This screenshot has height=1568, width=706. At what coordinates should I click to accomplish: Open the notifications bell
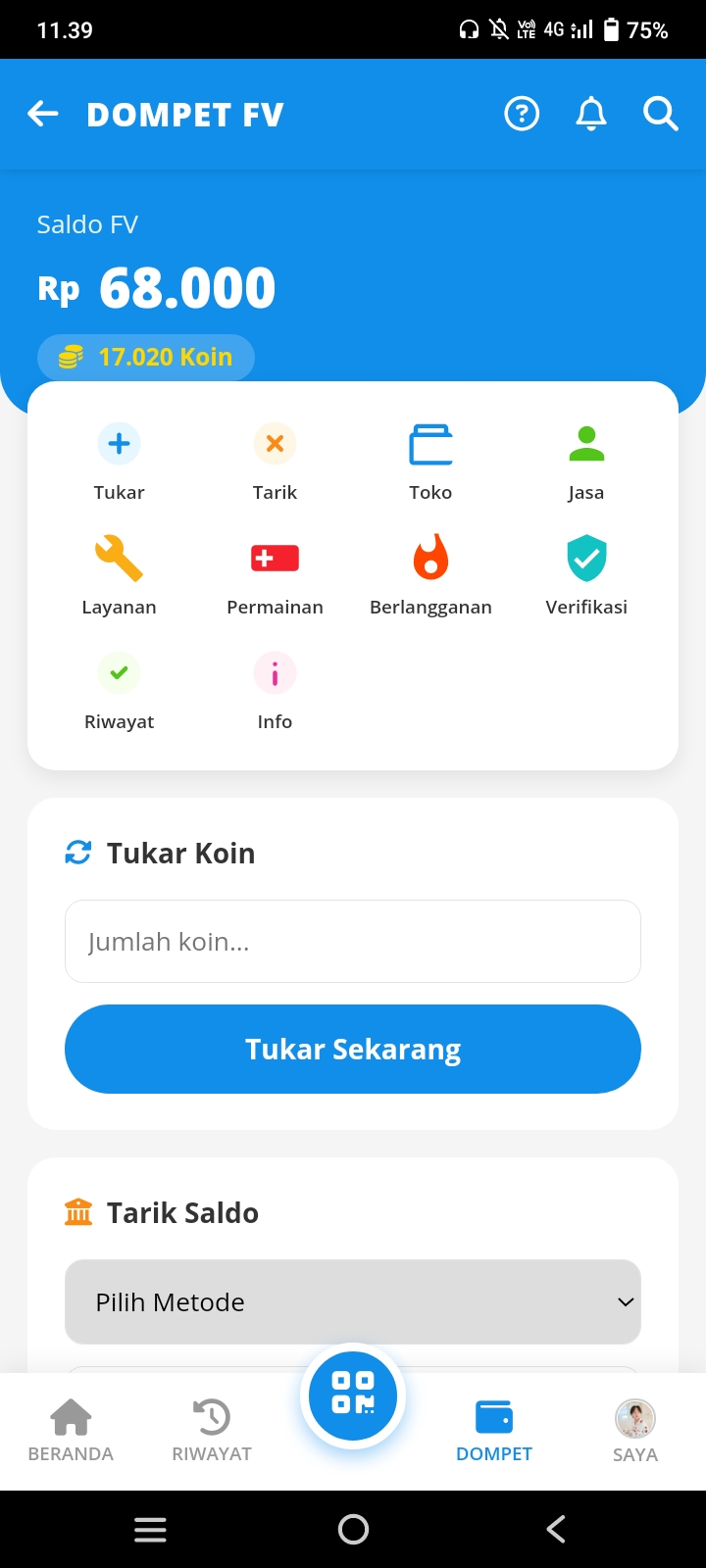[590, 115]
